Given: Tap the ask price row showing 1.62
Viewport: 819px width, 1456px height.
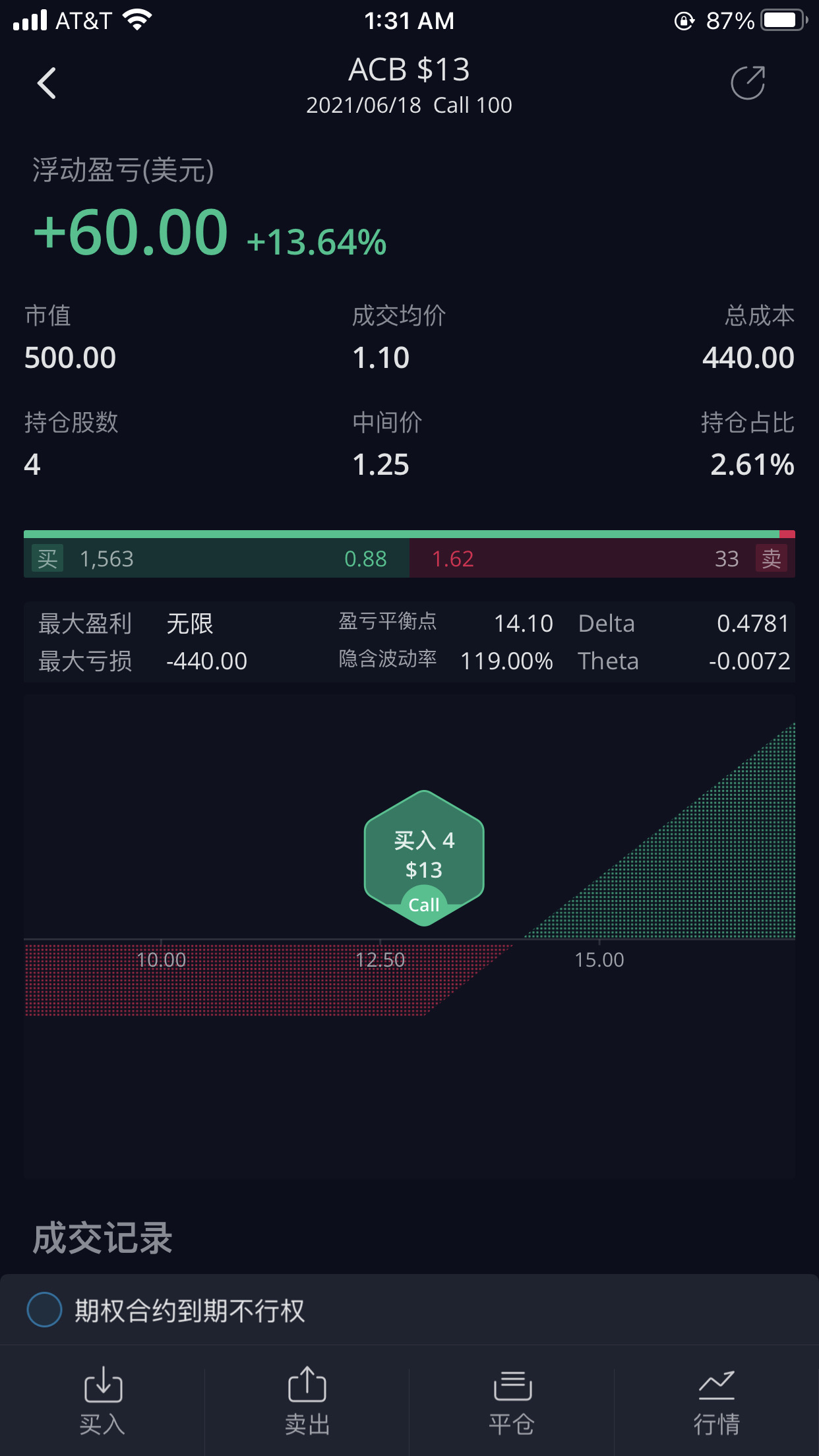Looking at the screenshot, I should coord(602,559).
